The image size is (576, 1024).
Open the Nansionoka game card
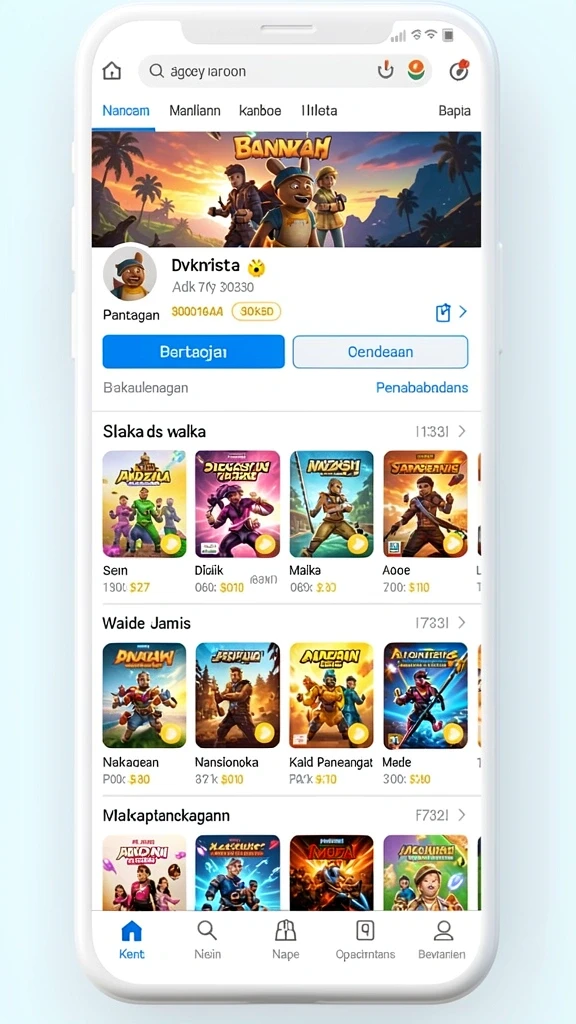(238, 714)
